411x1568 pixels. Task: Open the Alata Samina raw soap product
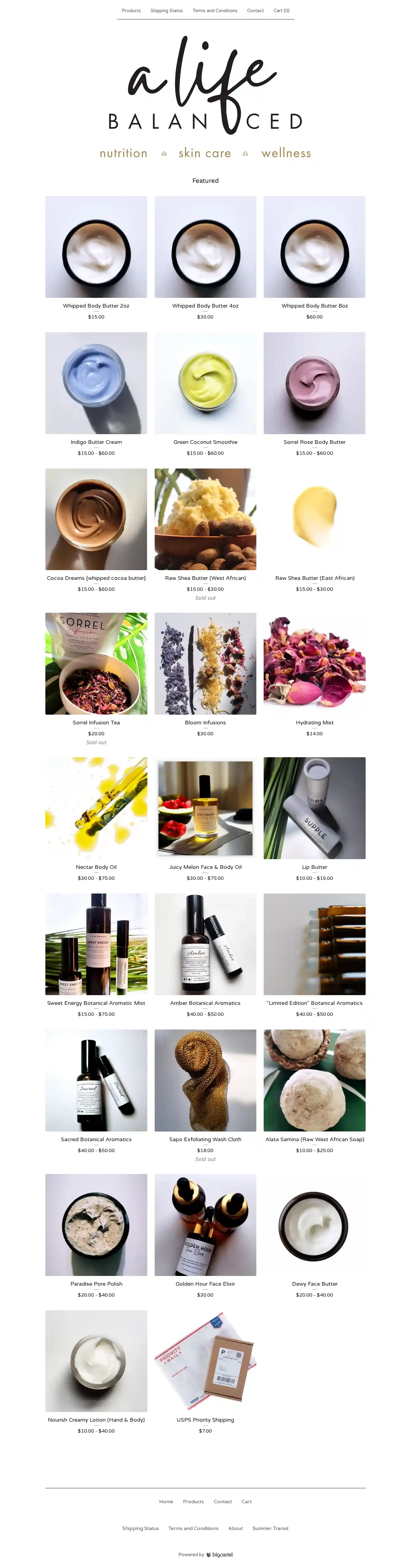[x=314, y=1080]
